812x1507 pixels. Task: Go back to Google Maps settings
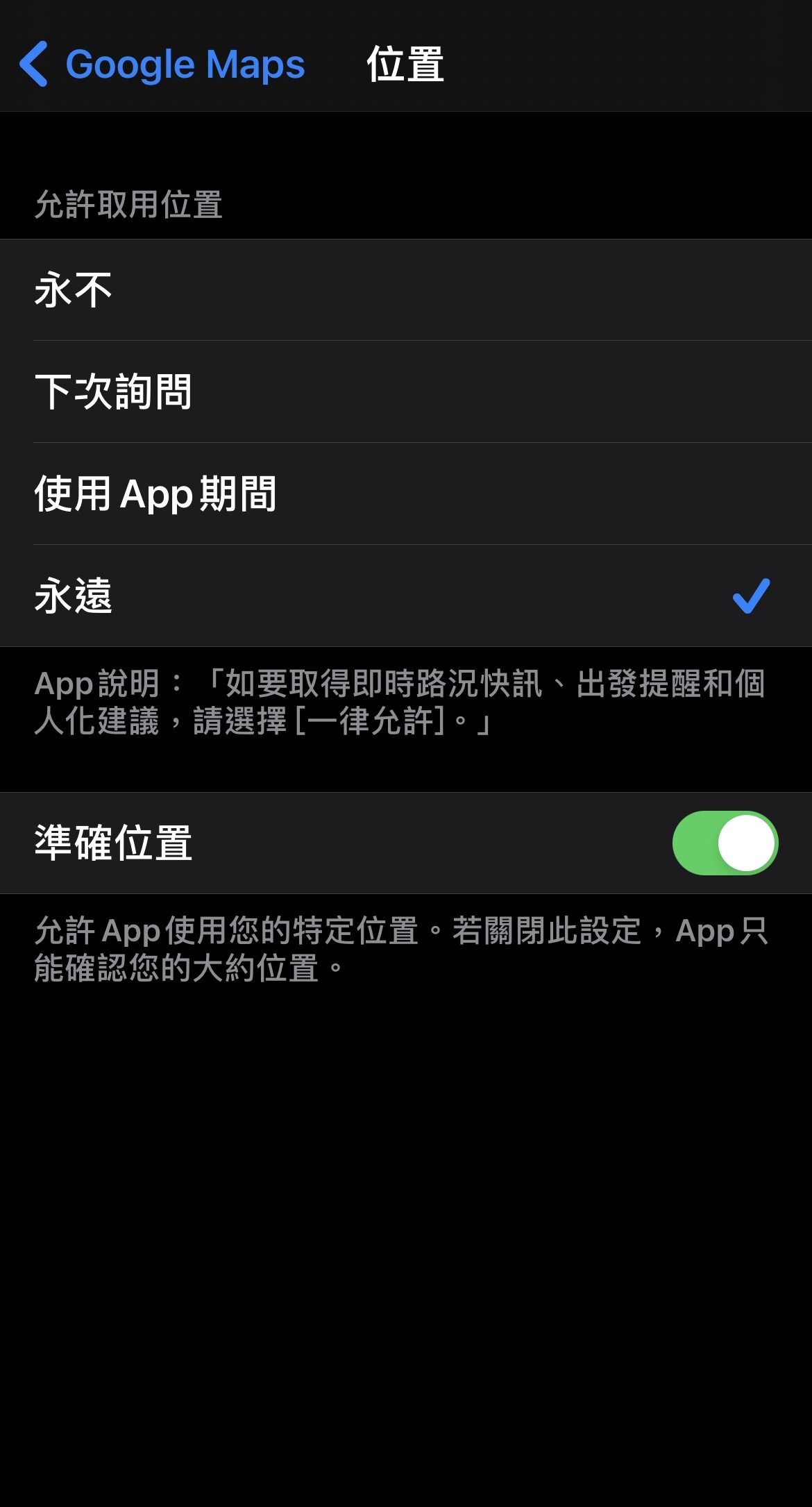161,65
